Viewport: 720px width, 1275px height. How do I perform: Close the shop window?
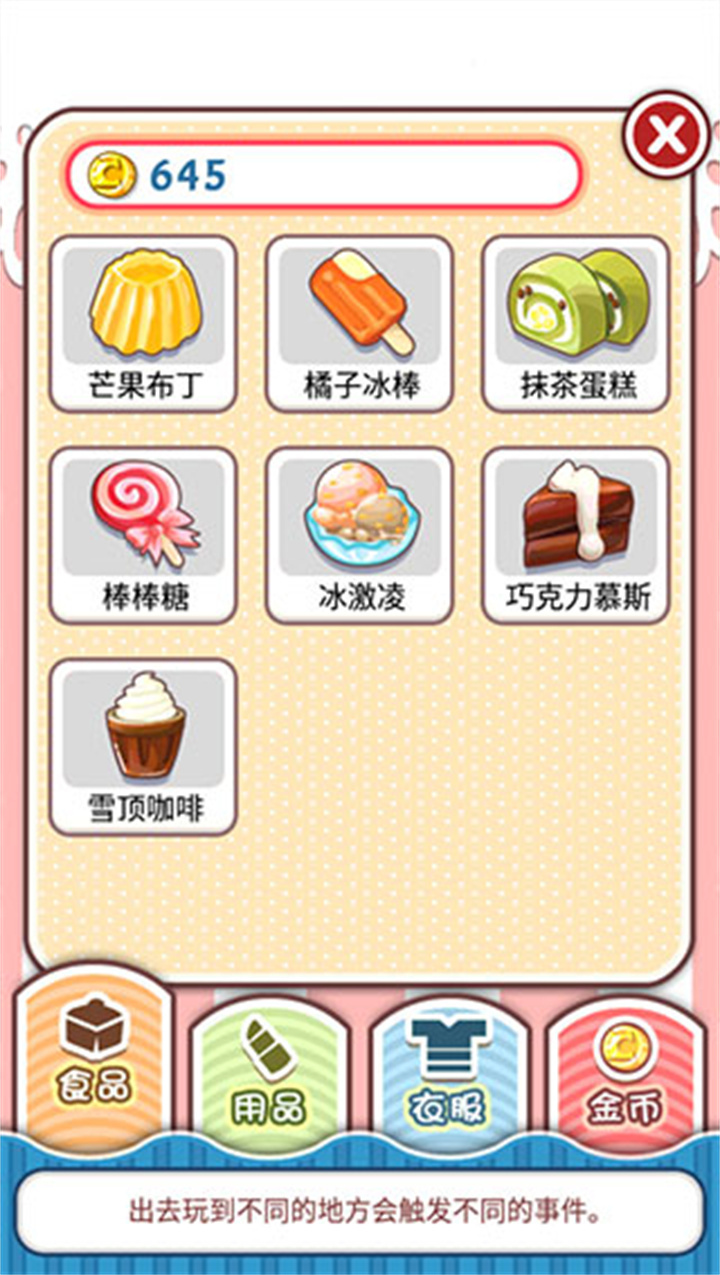(666, 135)
